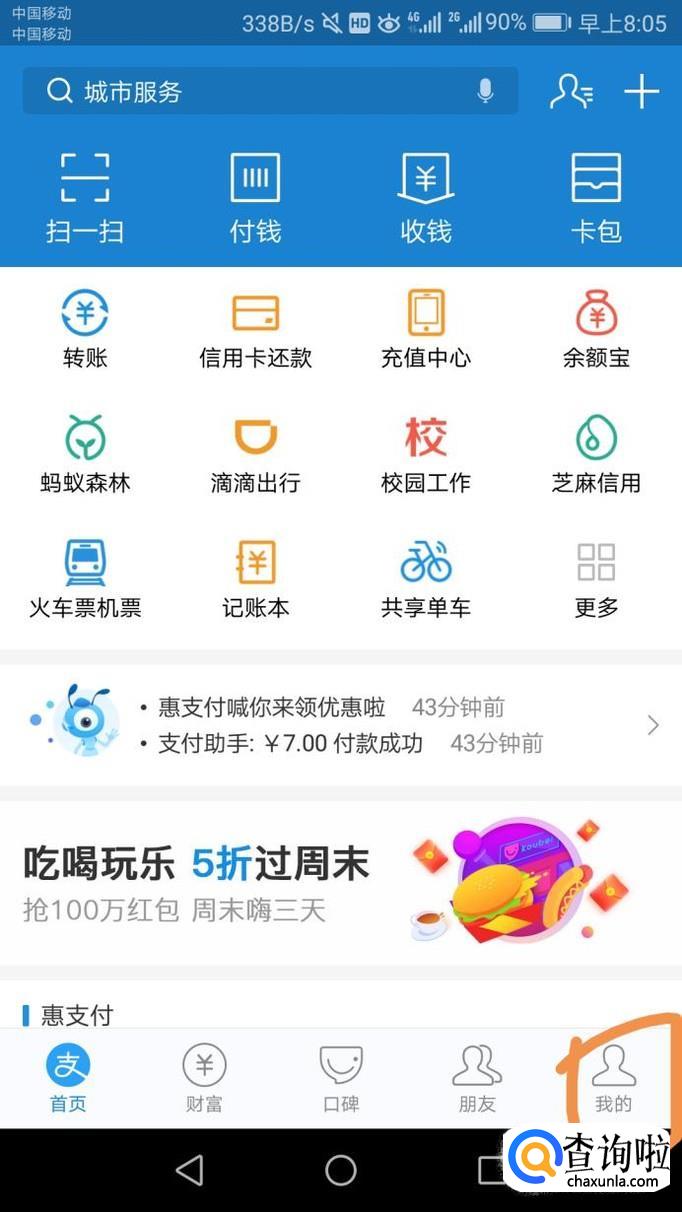Image resolution: width=682 pixels, height=1212 pixels.
Task: Open the plus menu at top right
Action: tap(641, 92)
